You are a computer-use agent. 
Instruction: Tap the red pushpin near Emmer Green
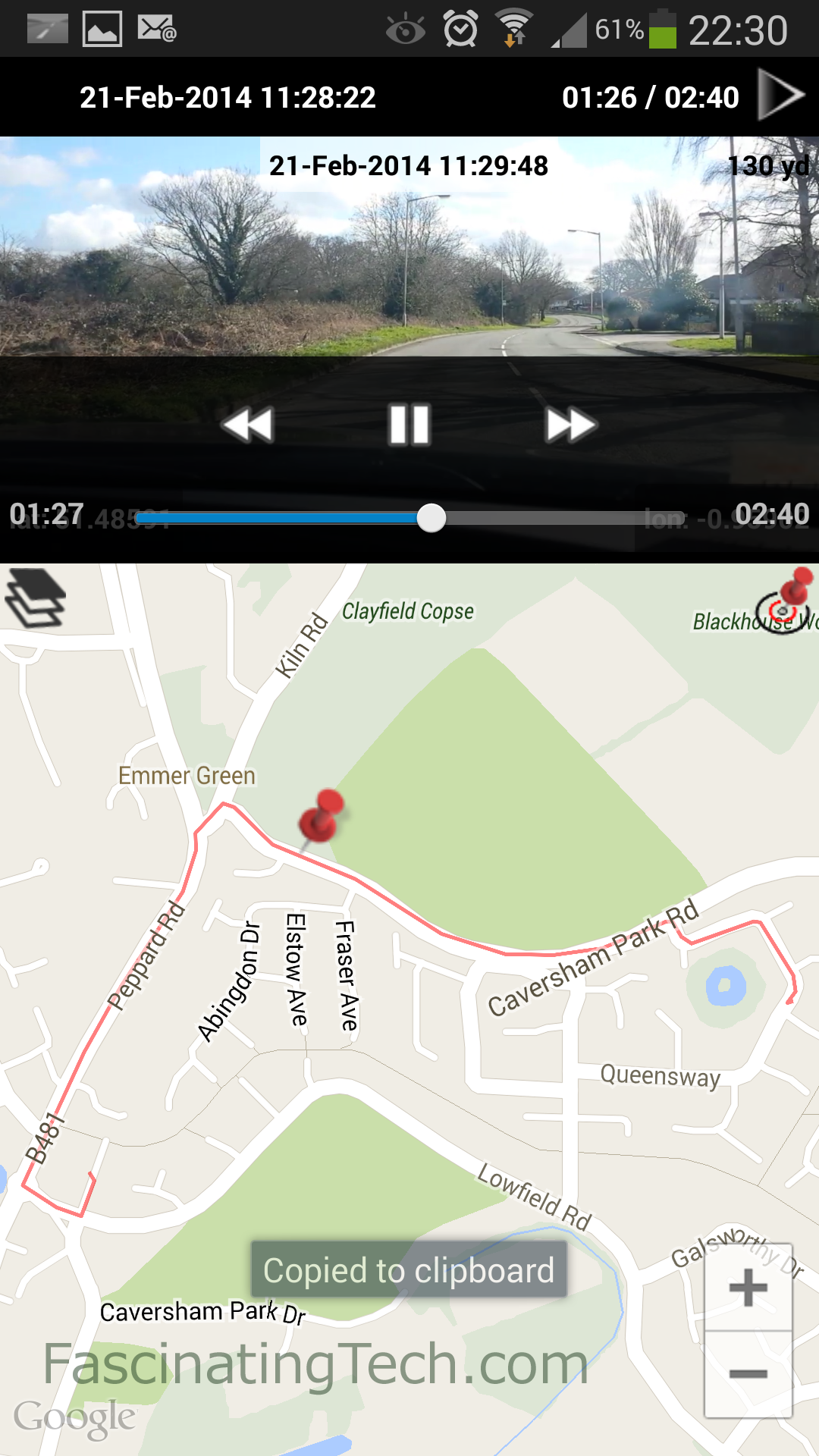pyautogui.click(x=322, y=817)
